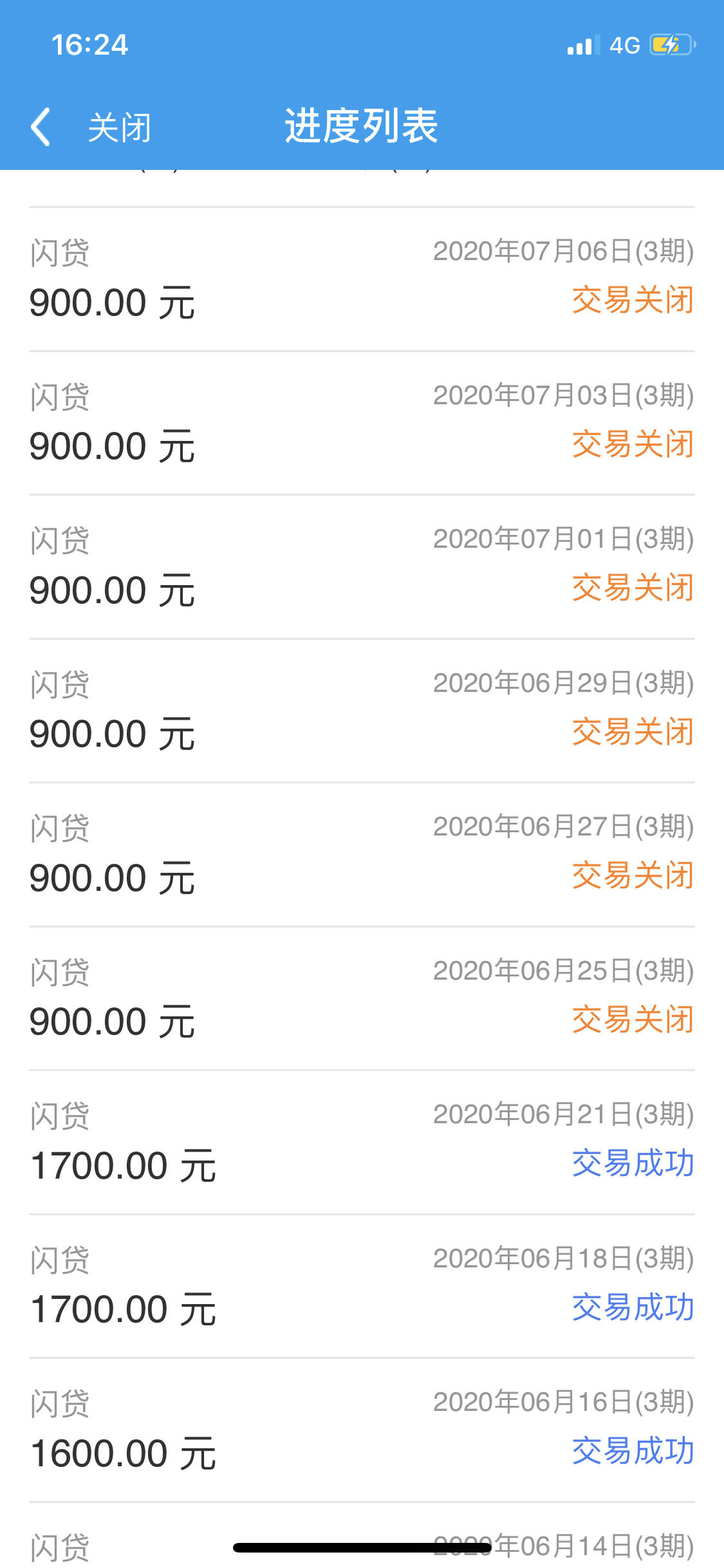View the 2020年06月25日 900.00 元 record

[362, 999]
